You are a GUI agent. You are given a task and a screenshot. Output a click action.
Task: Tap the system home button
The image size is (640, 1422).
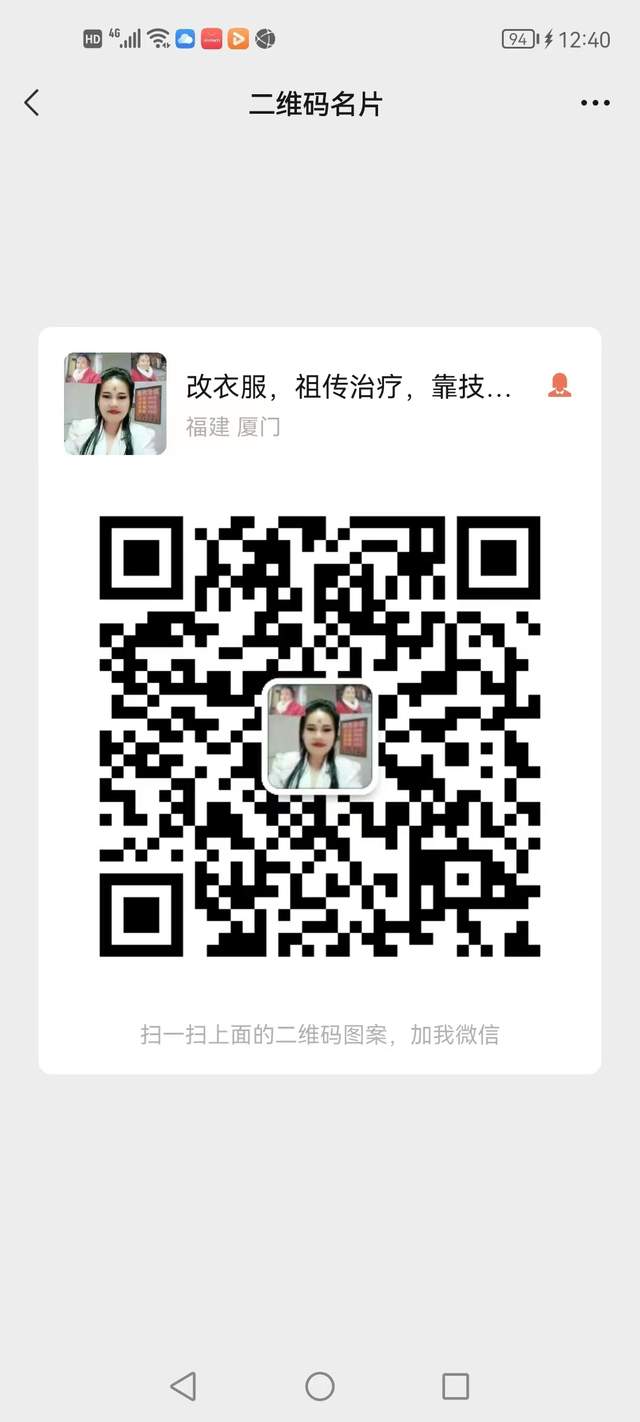(320, 1385)
